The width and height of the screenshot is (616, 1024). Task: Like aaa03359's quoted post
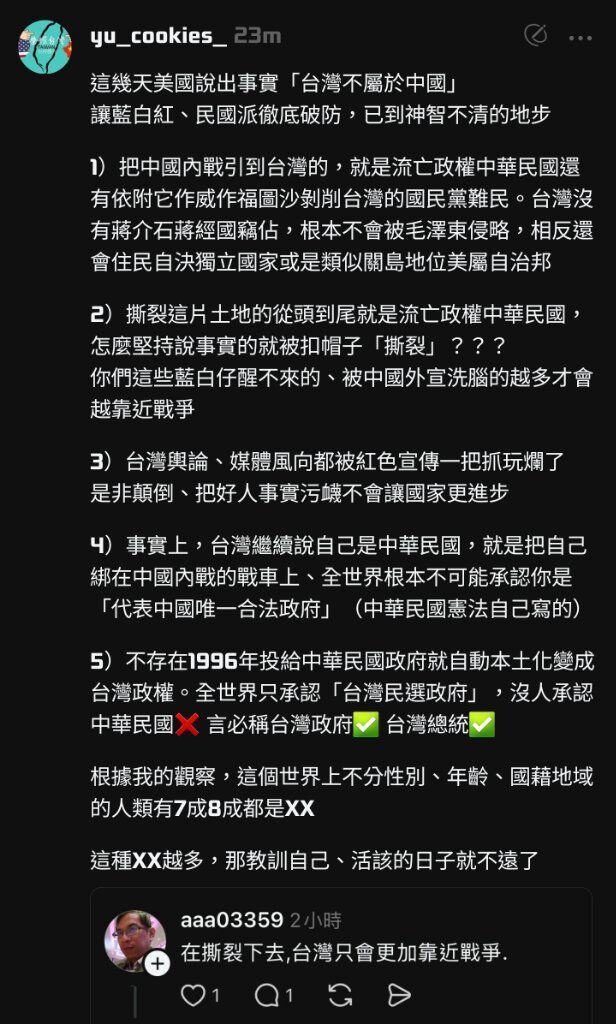[194, 995]
